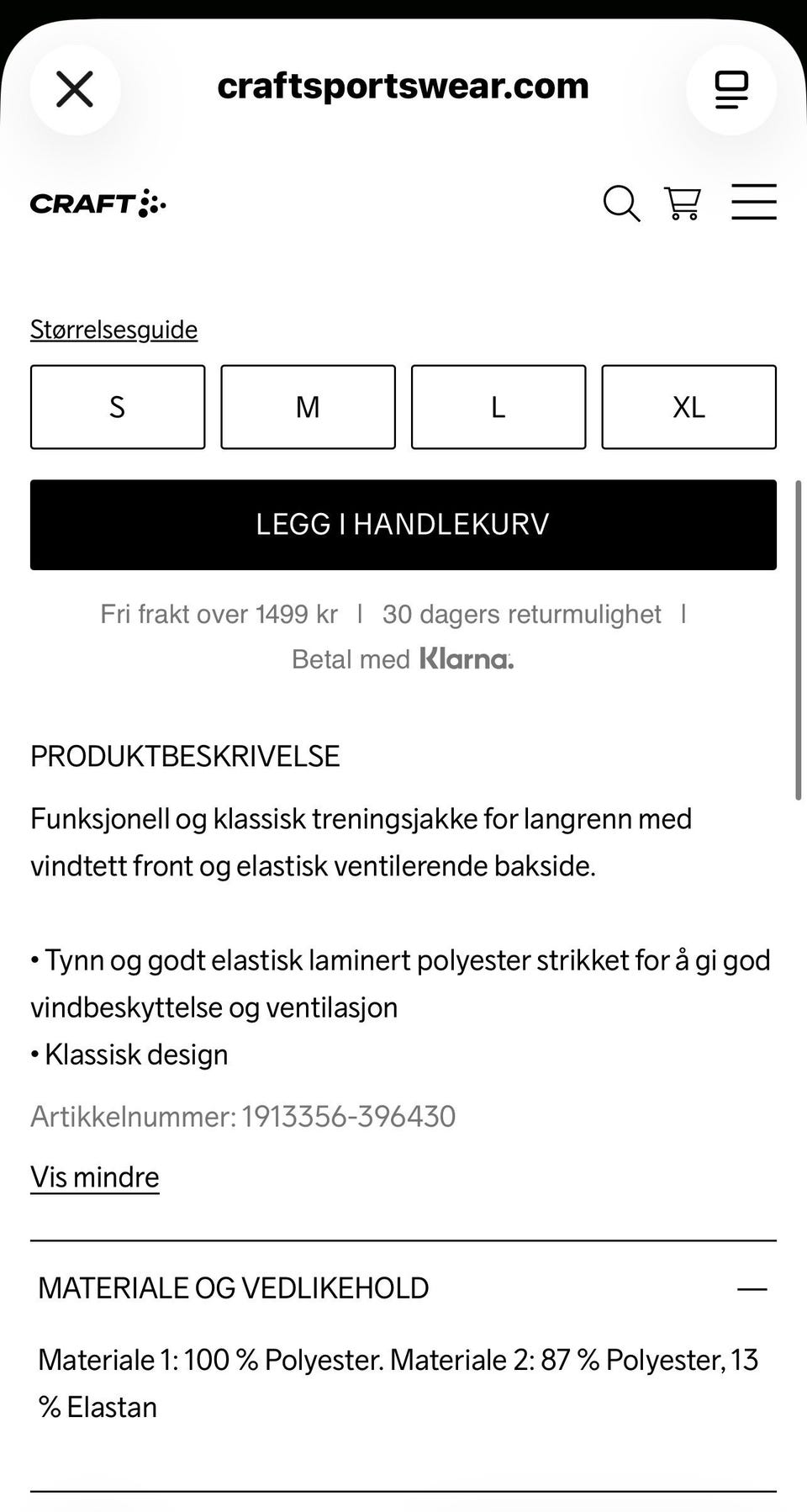Select size S

point(117,407)
